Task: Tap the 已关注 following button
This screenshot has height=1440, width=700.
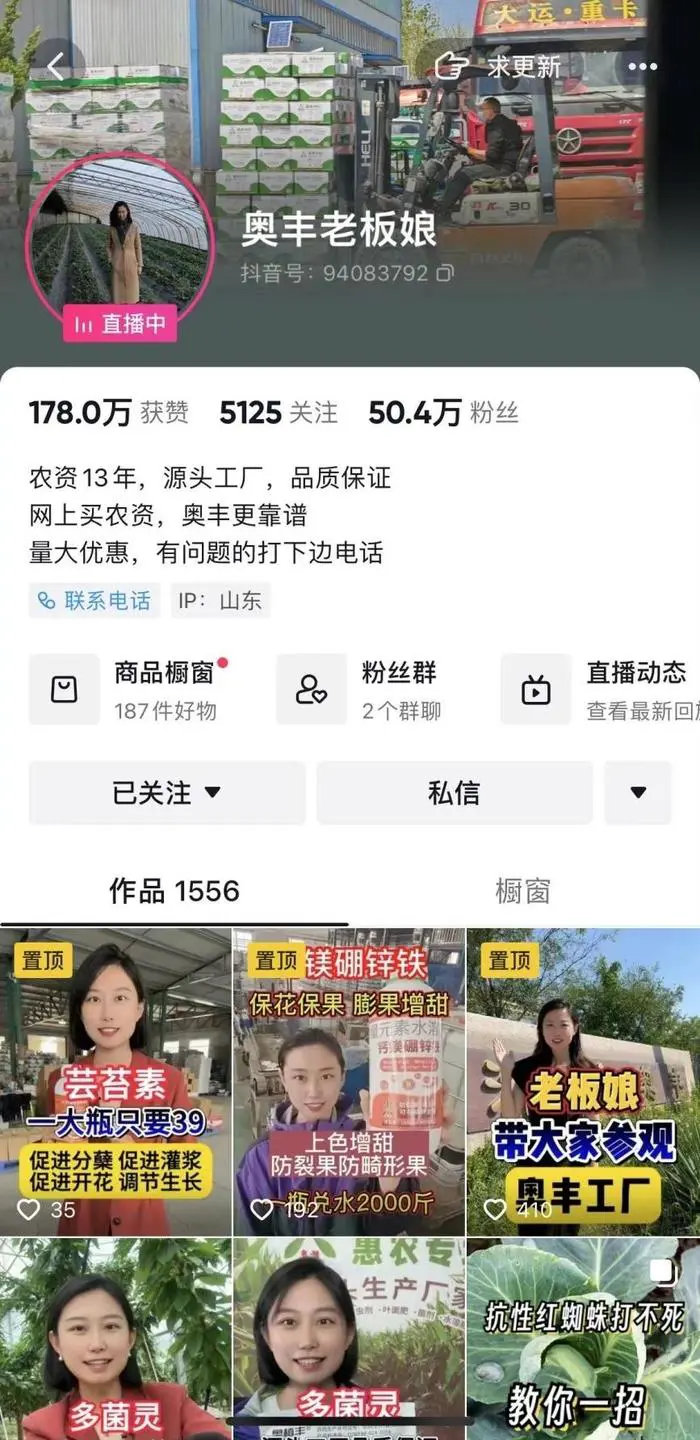Action: (166, 793)
